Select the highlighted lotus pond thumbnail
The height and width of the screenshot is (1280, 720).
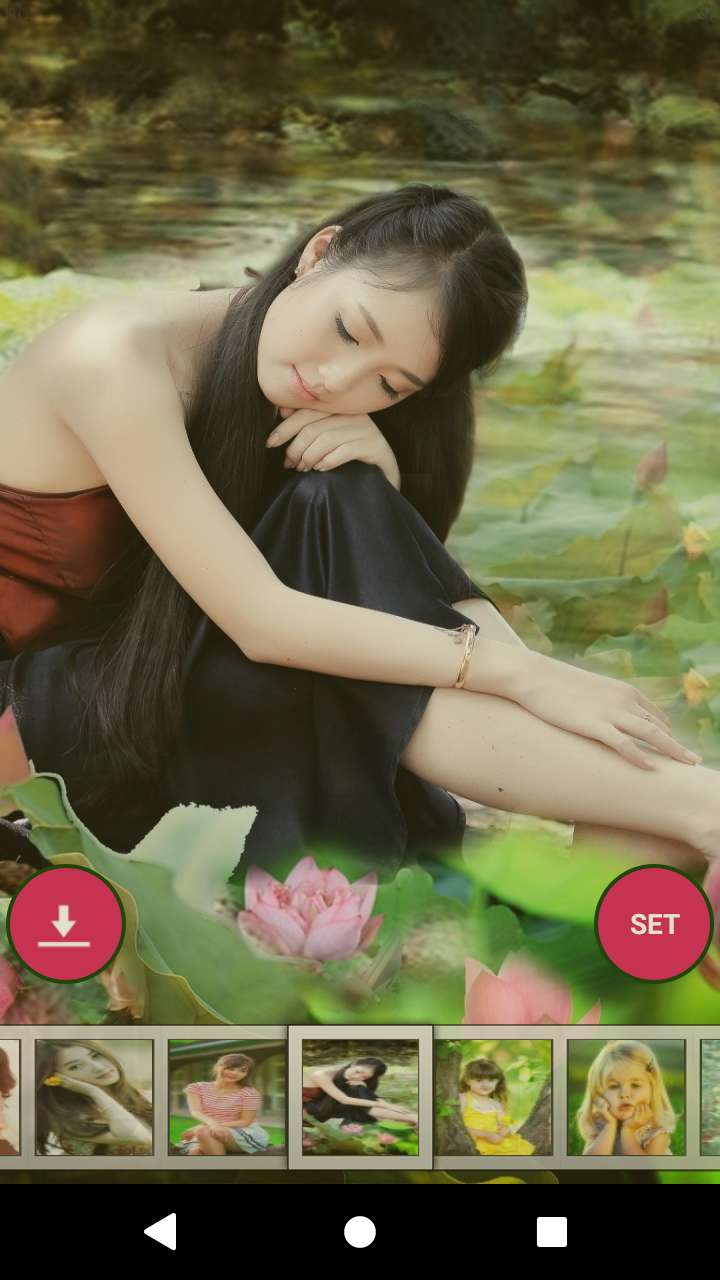360,1097
